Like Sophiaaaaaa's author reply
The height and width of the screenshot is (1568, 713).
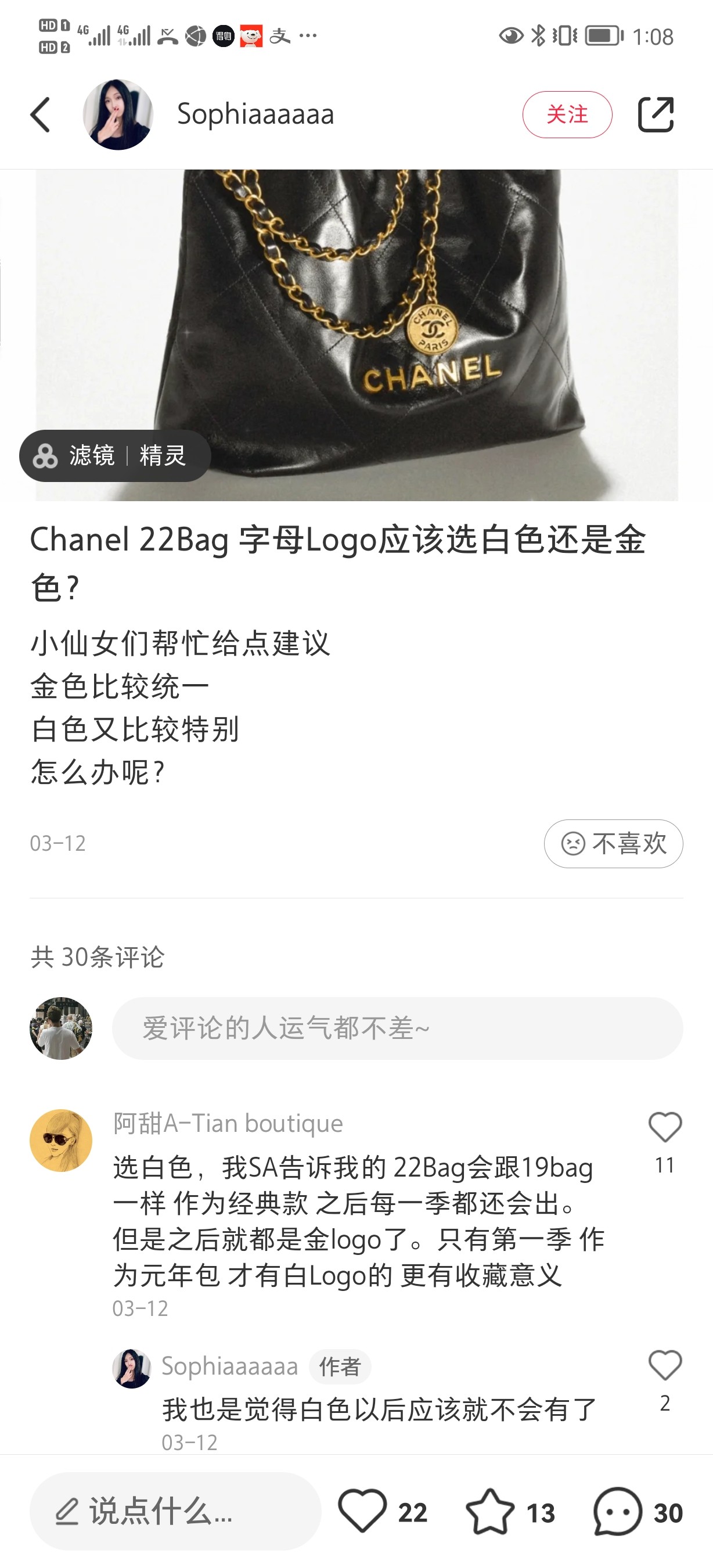pyautogui.click(x=665, y=1365)
